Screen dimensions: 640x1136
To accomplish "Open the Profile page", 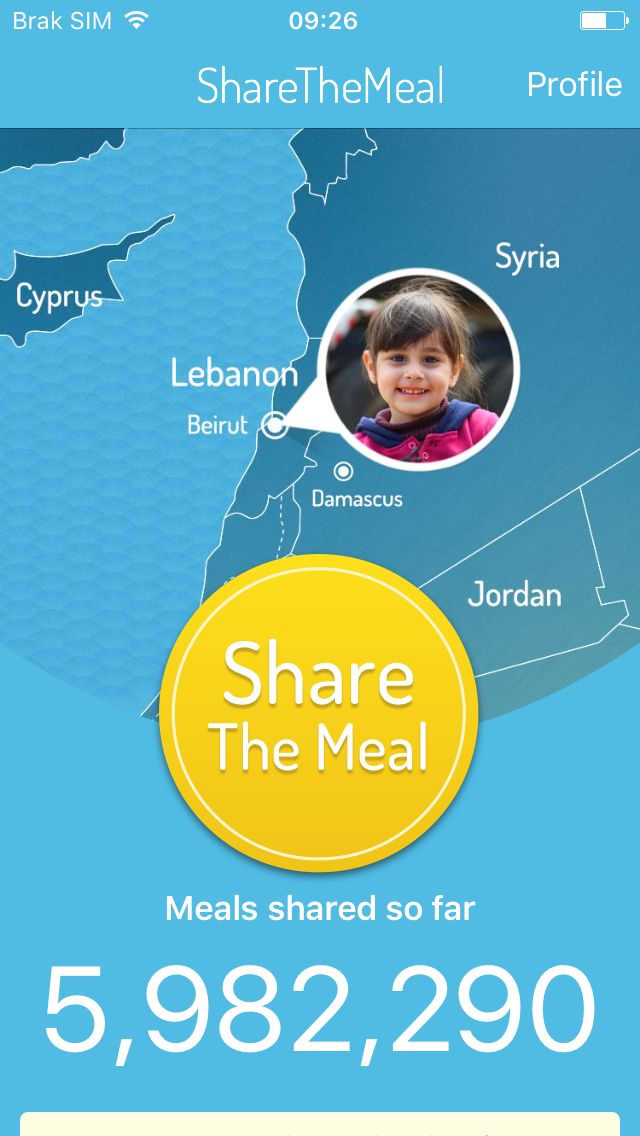I will click(574, 85).
